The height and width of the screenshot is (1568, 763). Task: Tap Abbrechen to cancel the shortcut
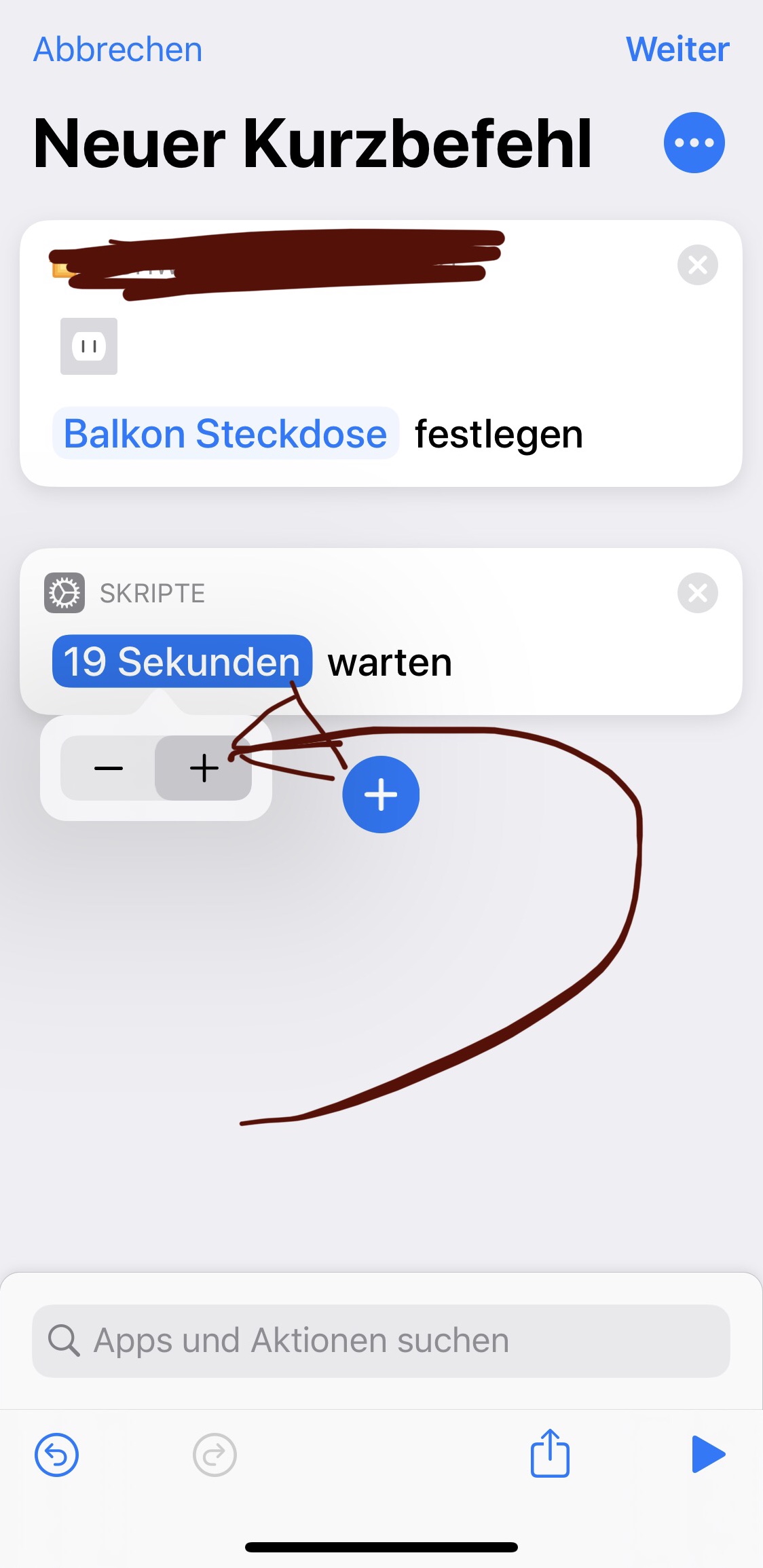pos(118,50)
